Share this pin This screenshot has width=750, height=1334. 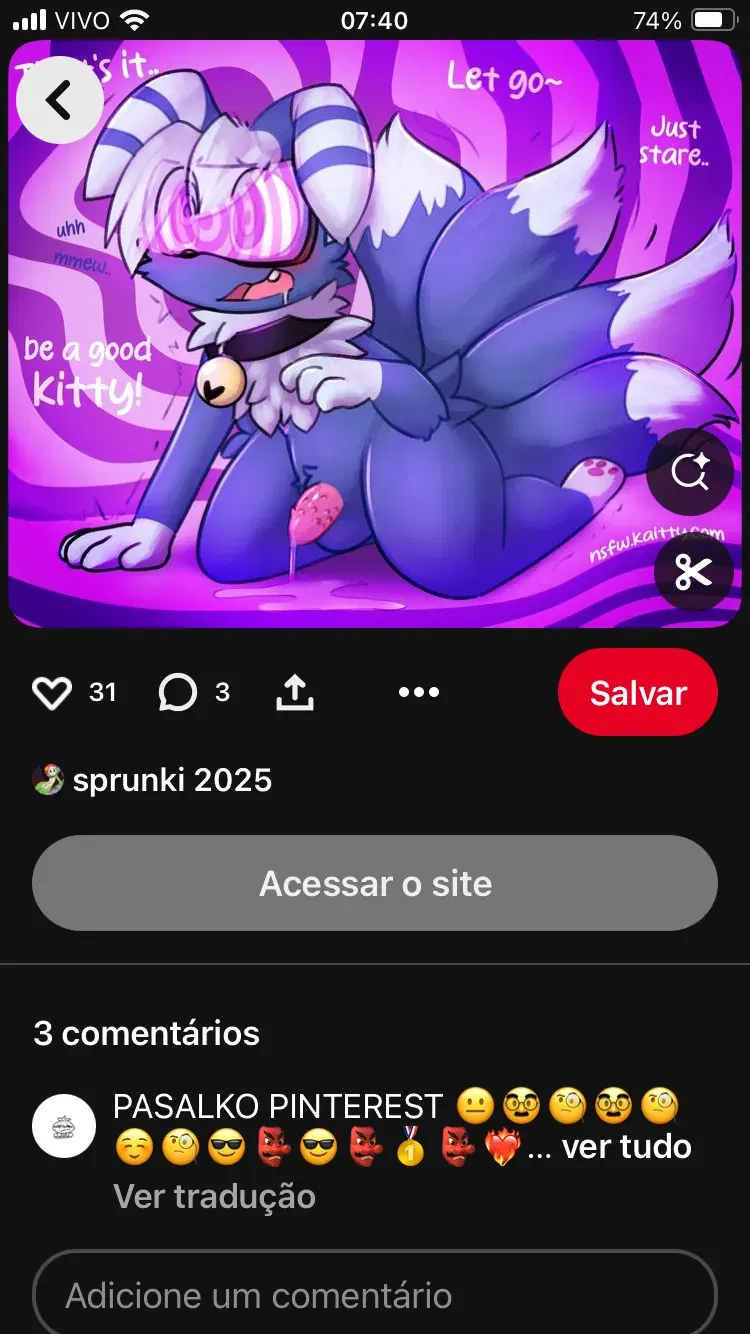click(x=295, y=692)
